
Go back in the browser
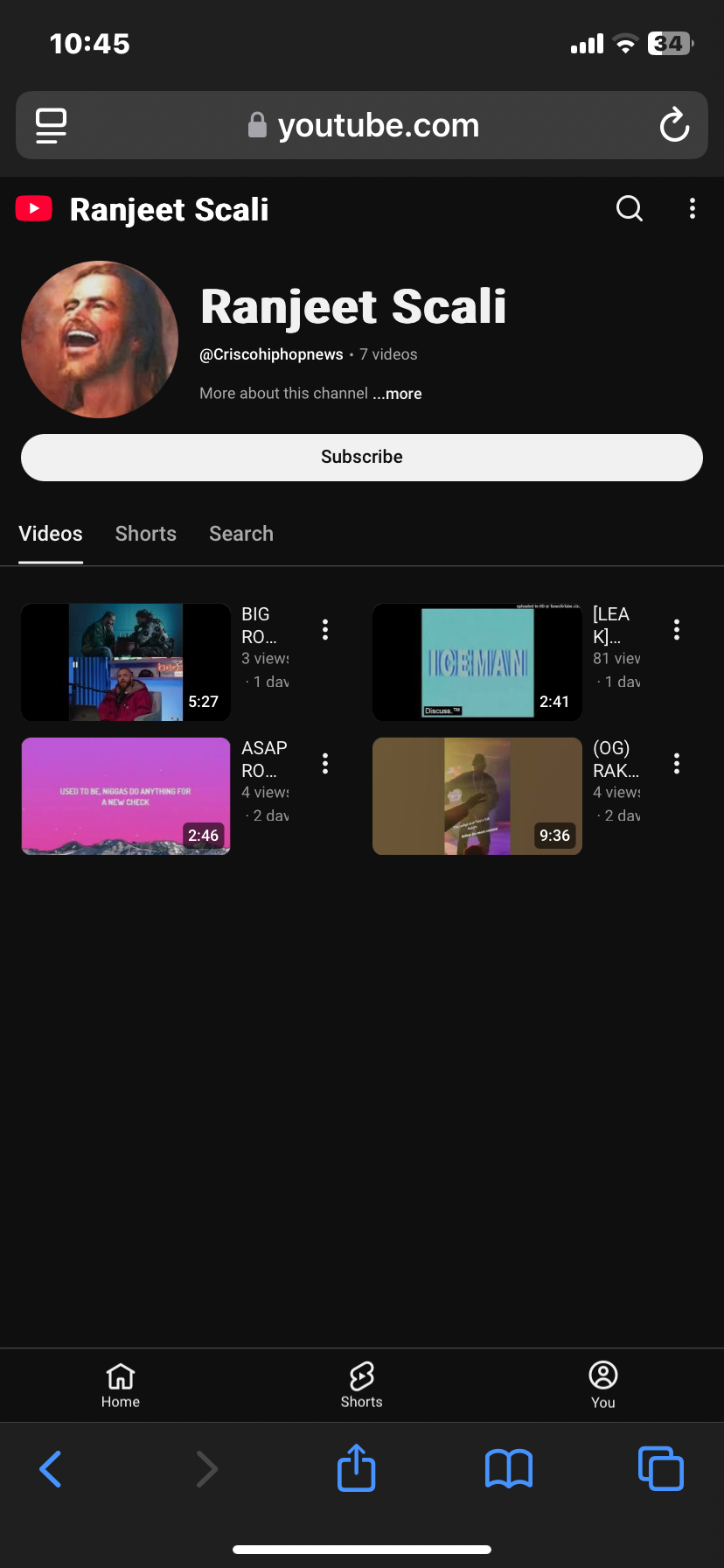click(x=51, y=1468)
